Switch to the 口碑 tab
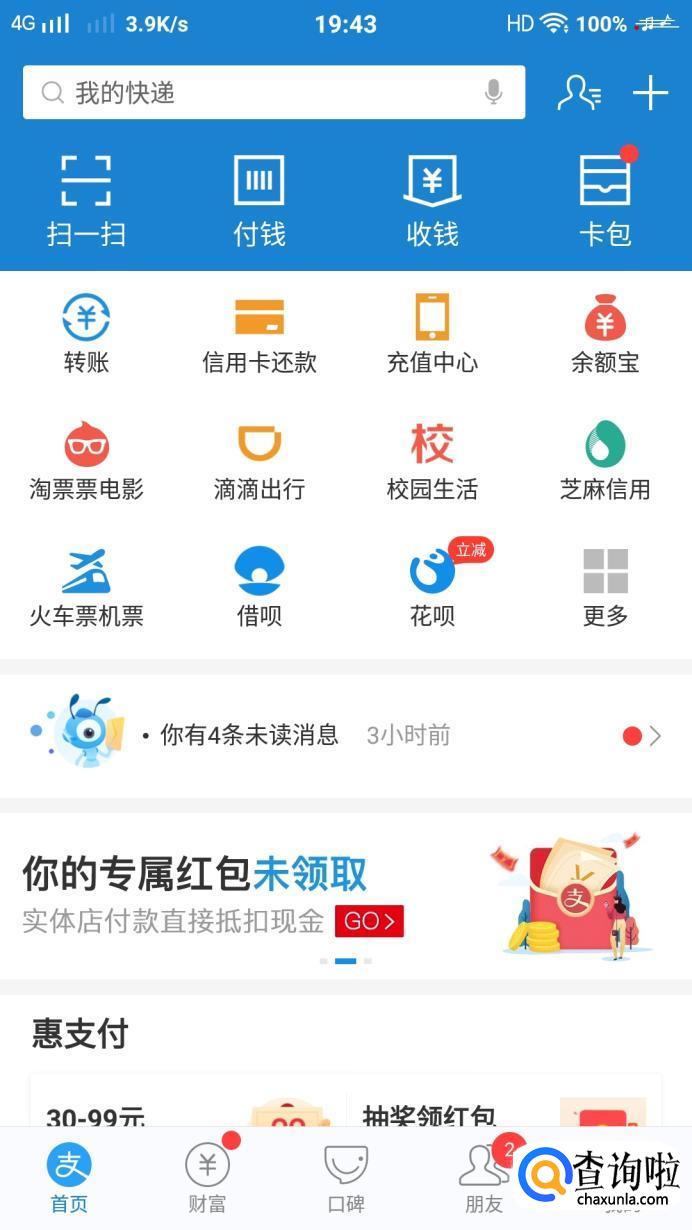Image resolution: width=692 pixels, height=1230 pixels. (346, 1178)
